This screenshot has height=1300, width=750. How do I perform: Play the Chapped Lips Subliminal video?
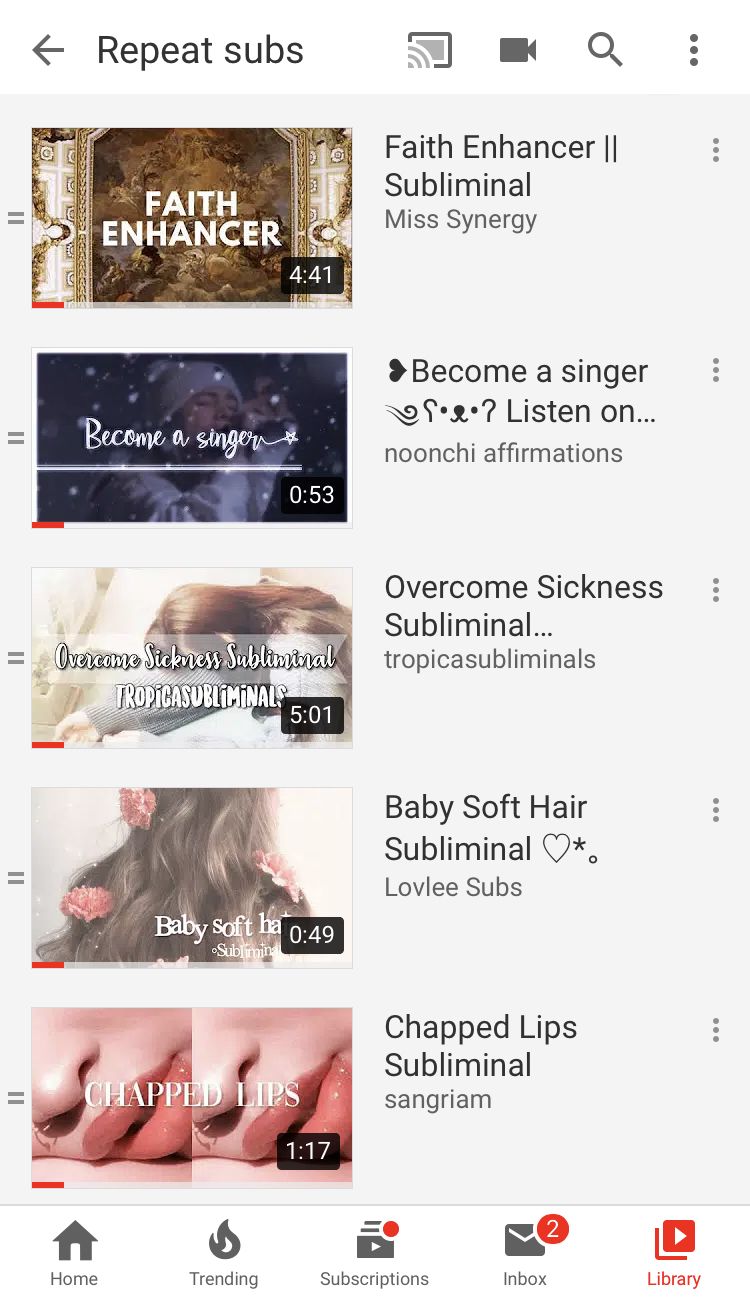[192, 1097]
